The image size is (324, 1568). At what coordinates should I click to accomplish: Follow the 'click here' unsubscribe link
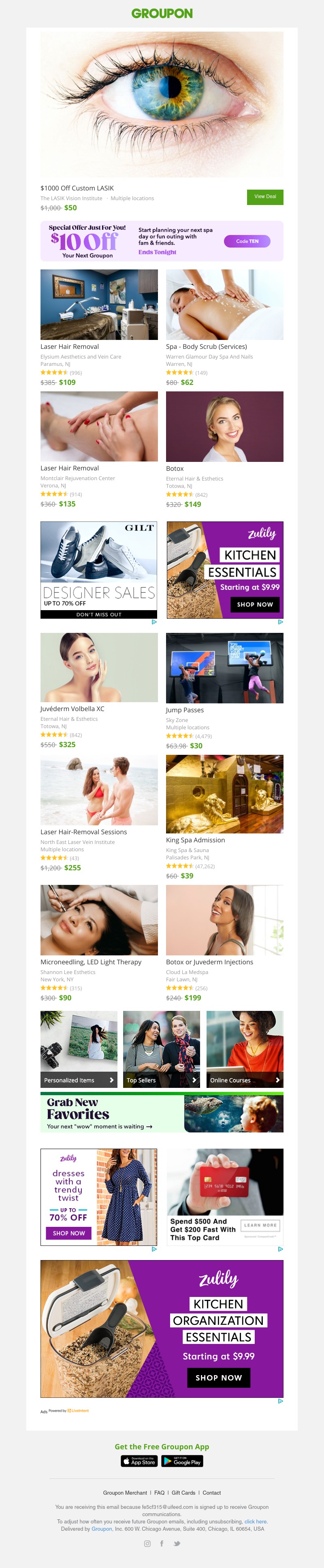tap(255, 1521)
